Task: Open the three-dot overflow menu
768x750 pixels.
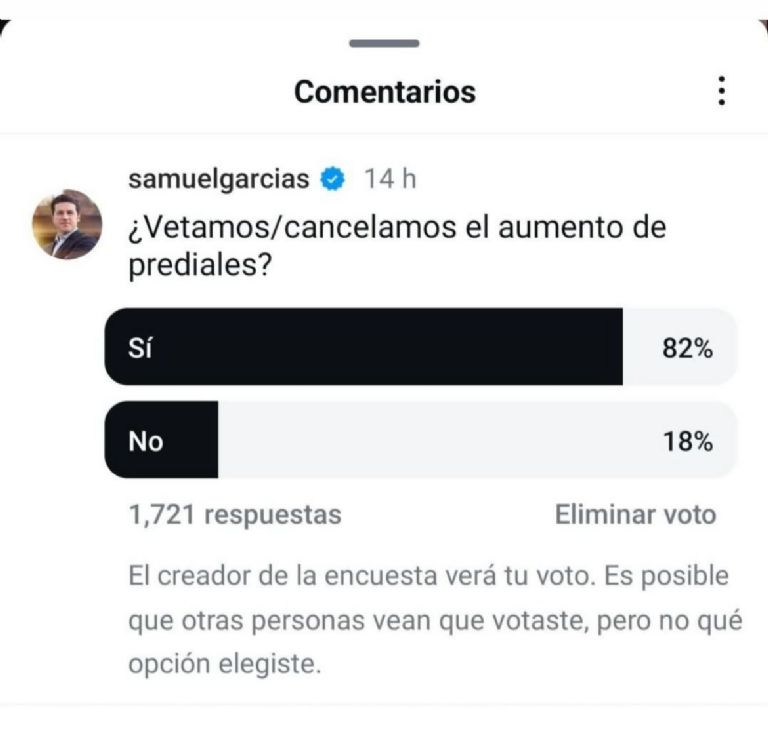Action: (721, 92)
